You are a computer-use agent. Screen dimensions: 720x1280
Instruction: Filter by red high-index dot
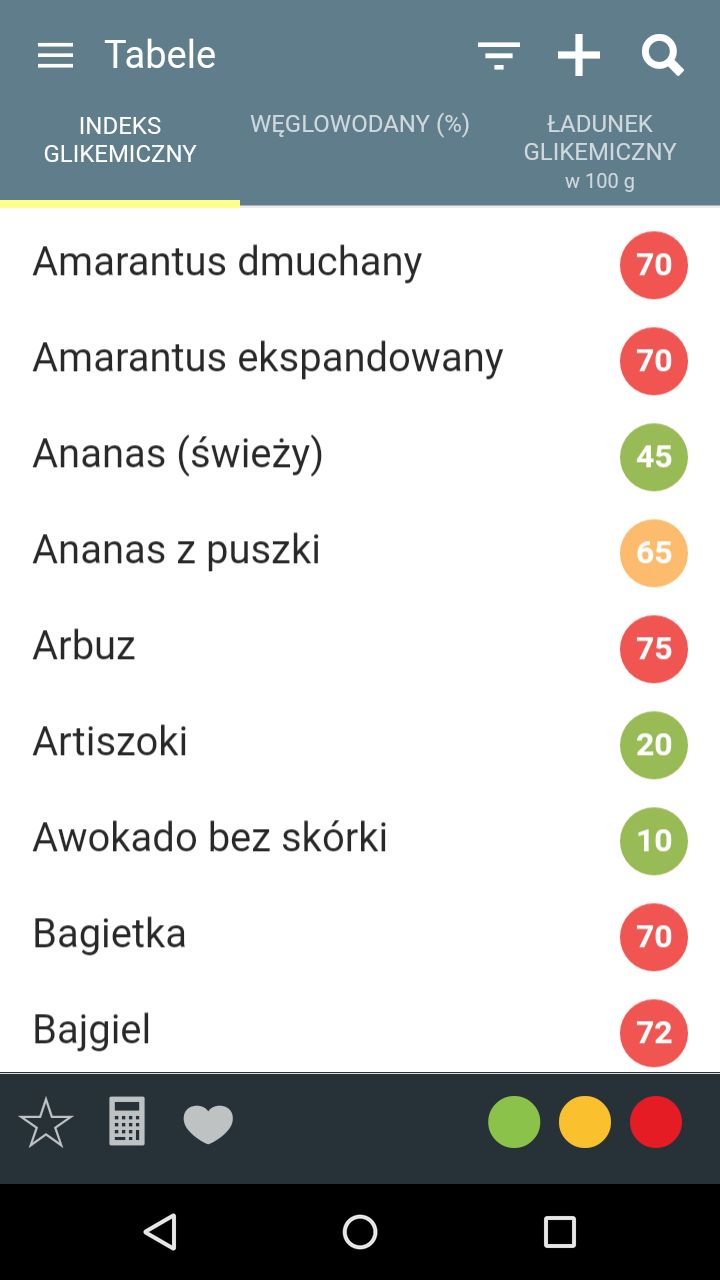point(656,1122)
